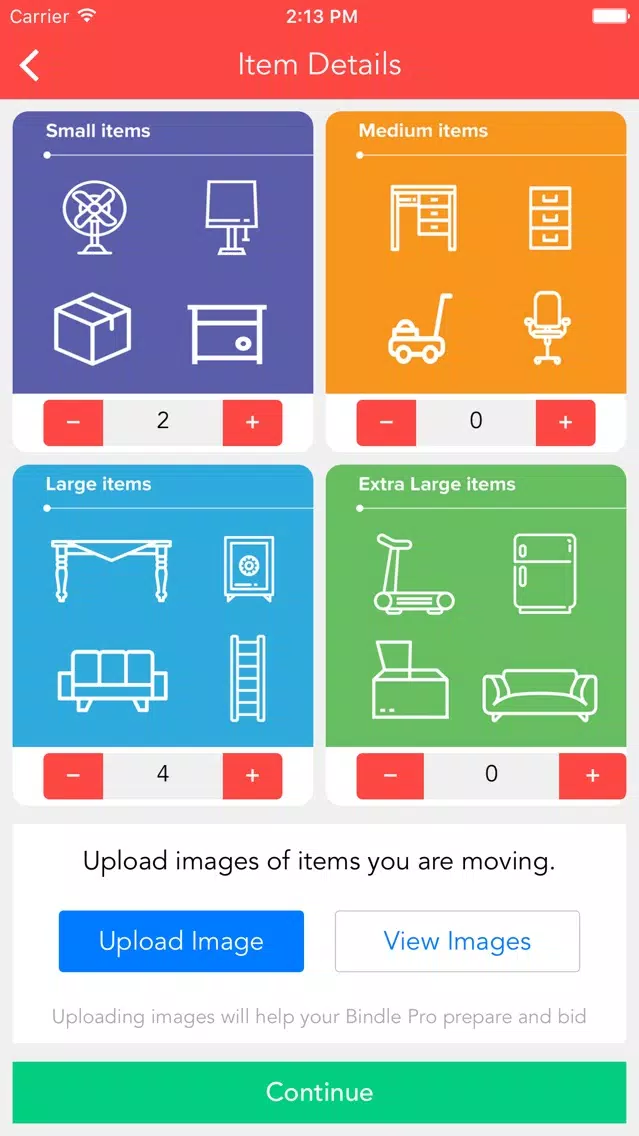Continue to the next step

[x=320, y=1093]
